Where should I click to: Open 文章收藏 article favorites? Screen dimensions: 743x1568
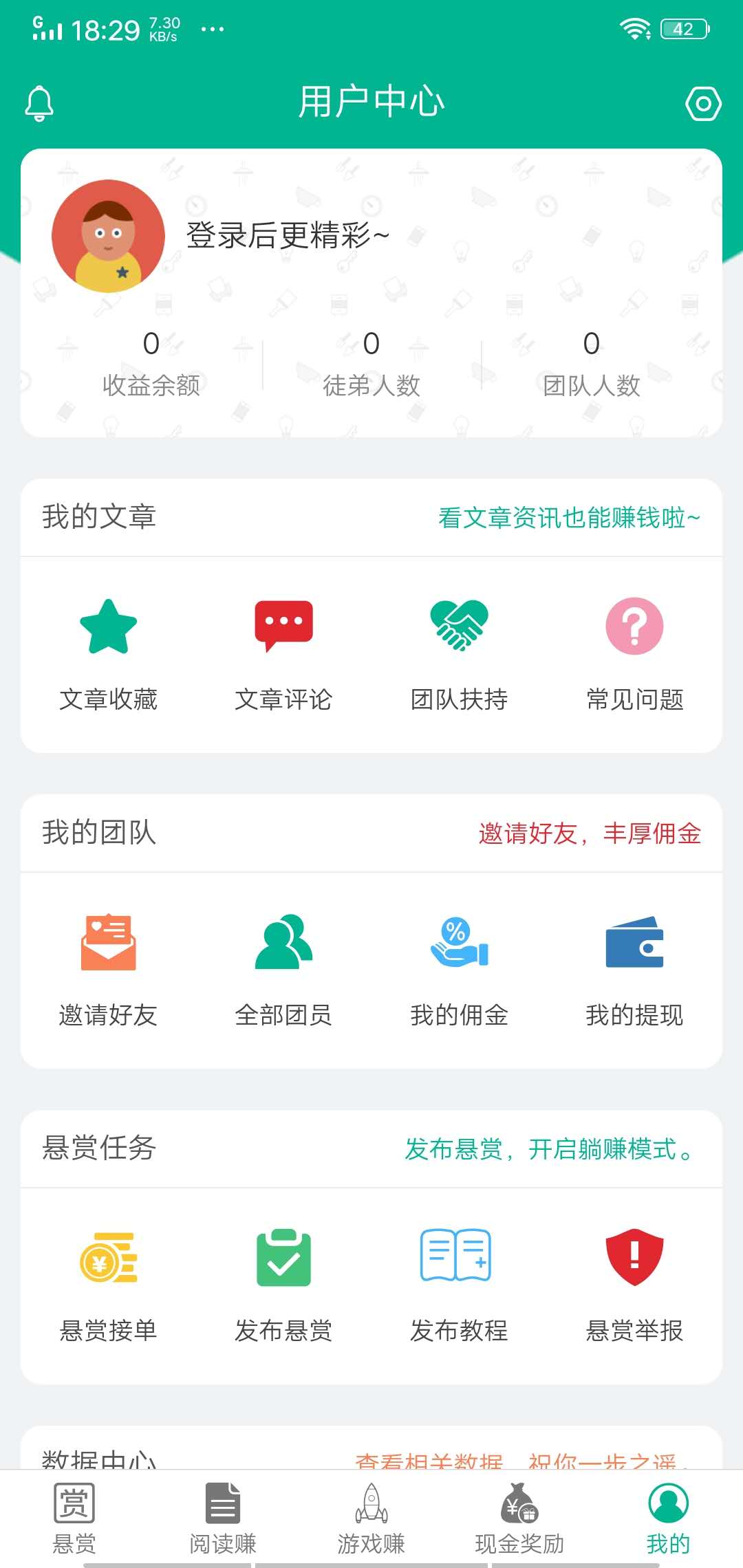tap(109, 653)
